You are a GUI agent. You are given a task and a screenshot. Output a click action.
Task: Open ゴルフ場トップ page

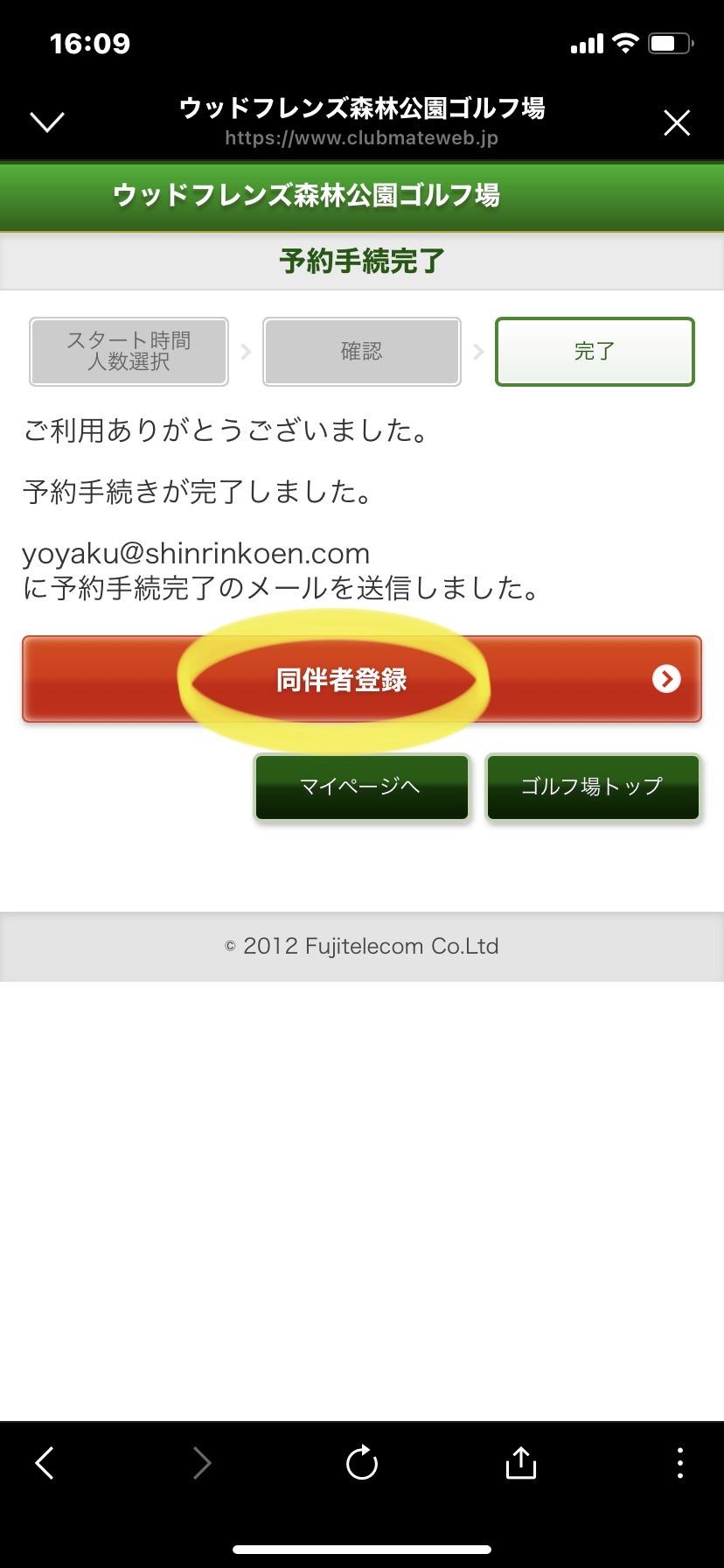(x=593, y=787)
